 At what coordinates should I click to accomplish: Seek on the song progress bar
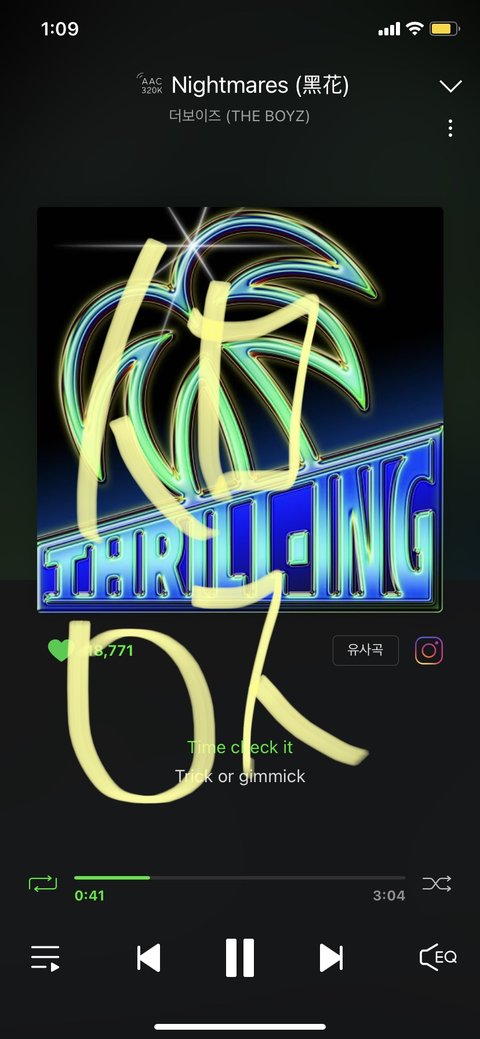[x=239, y=878]
